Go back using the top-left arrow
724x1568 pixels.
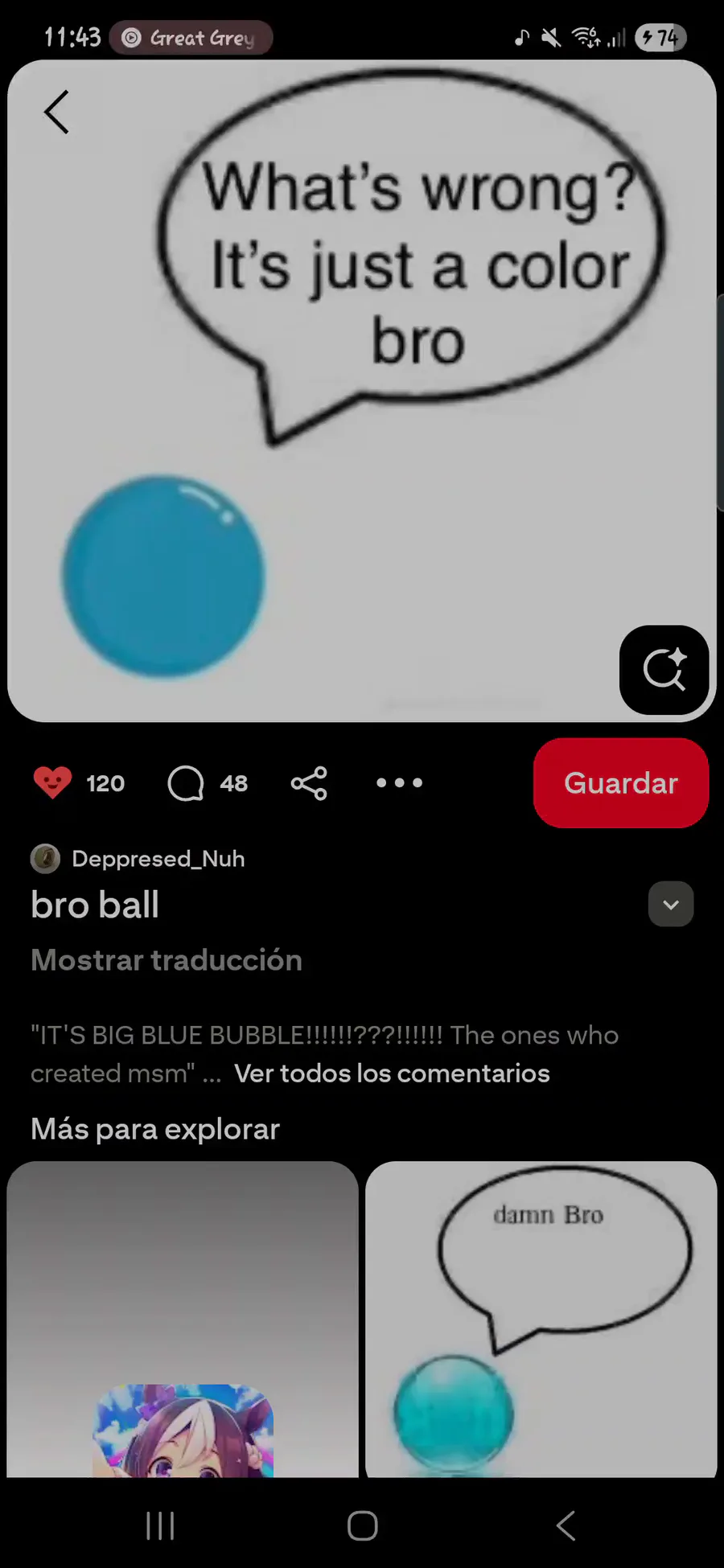pyautogui.click(x=56, y=112)
